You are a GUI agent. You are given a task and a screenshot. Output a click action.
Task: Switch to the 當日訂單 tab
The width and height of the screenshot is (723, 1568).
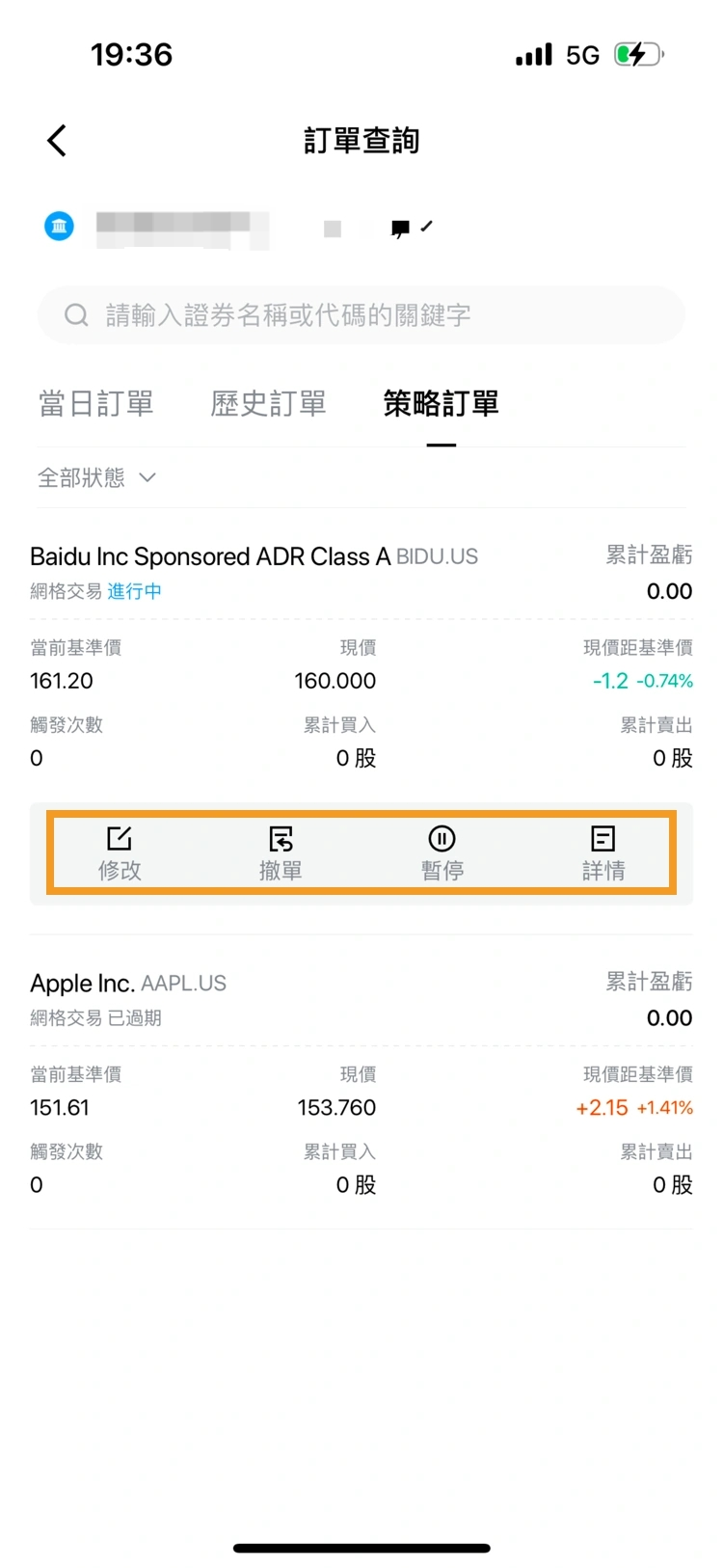96,403
